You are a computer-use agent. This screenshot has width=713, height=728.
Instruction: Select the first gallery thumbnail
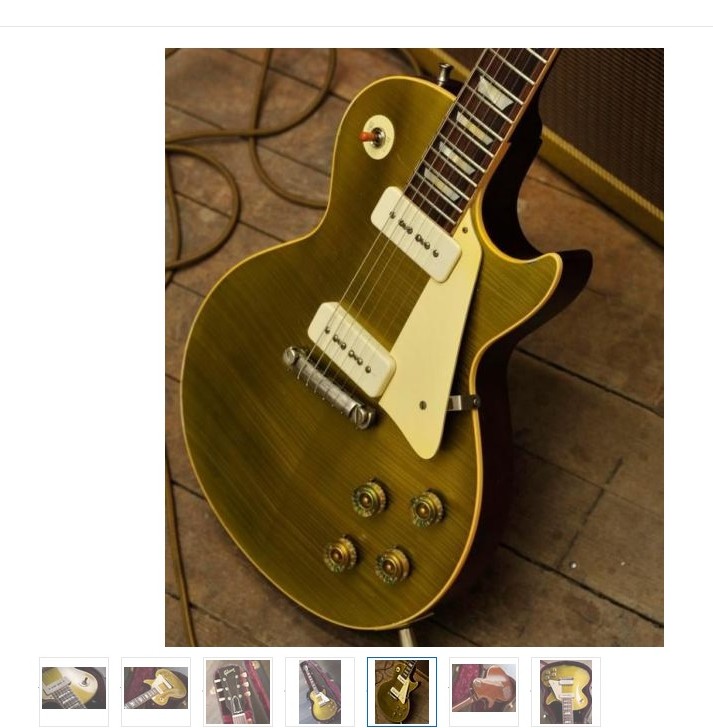click(x=74, y=691)
